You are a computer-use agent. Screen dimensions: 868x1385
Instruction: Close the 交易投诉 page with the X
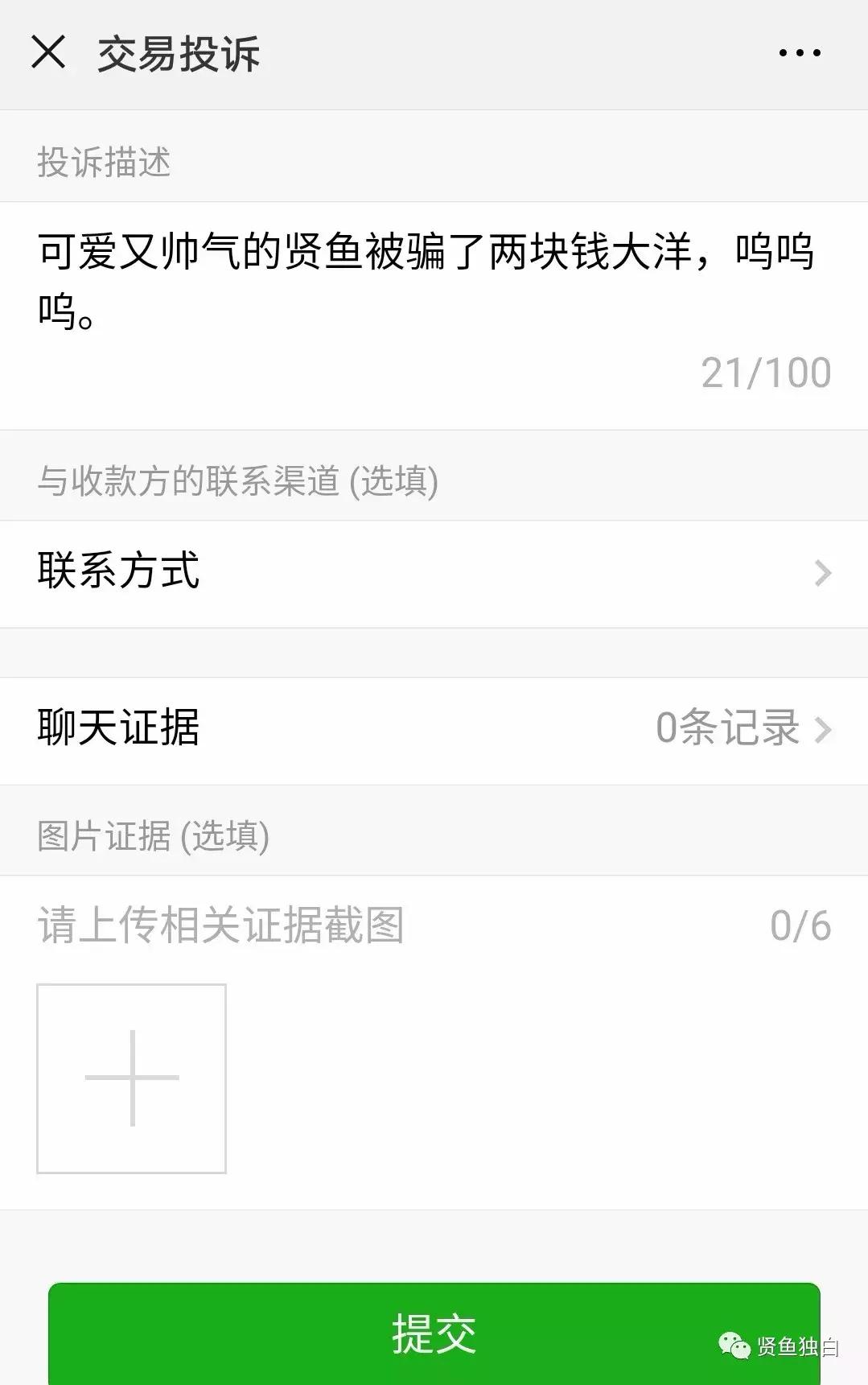tap(50, 53)
